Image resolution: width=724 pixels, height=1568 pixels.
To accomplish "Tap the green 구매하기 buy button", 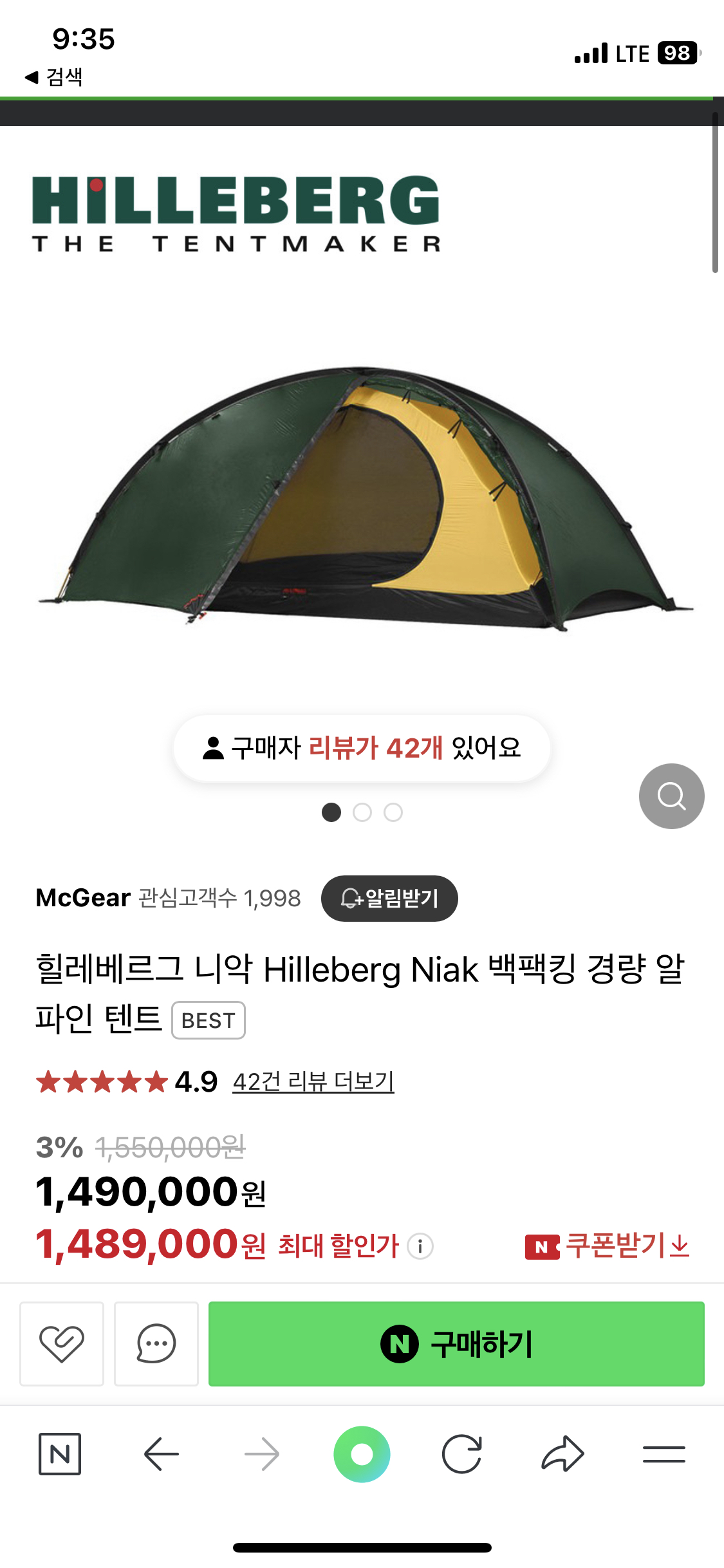I will click(456, 1343).
